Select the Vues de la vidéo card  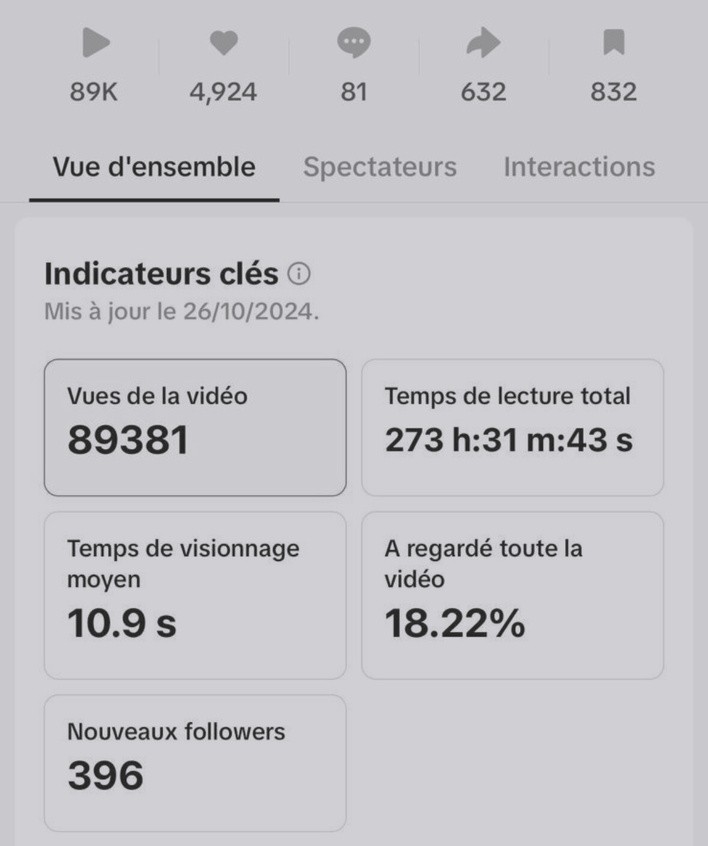[195, 427]
